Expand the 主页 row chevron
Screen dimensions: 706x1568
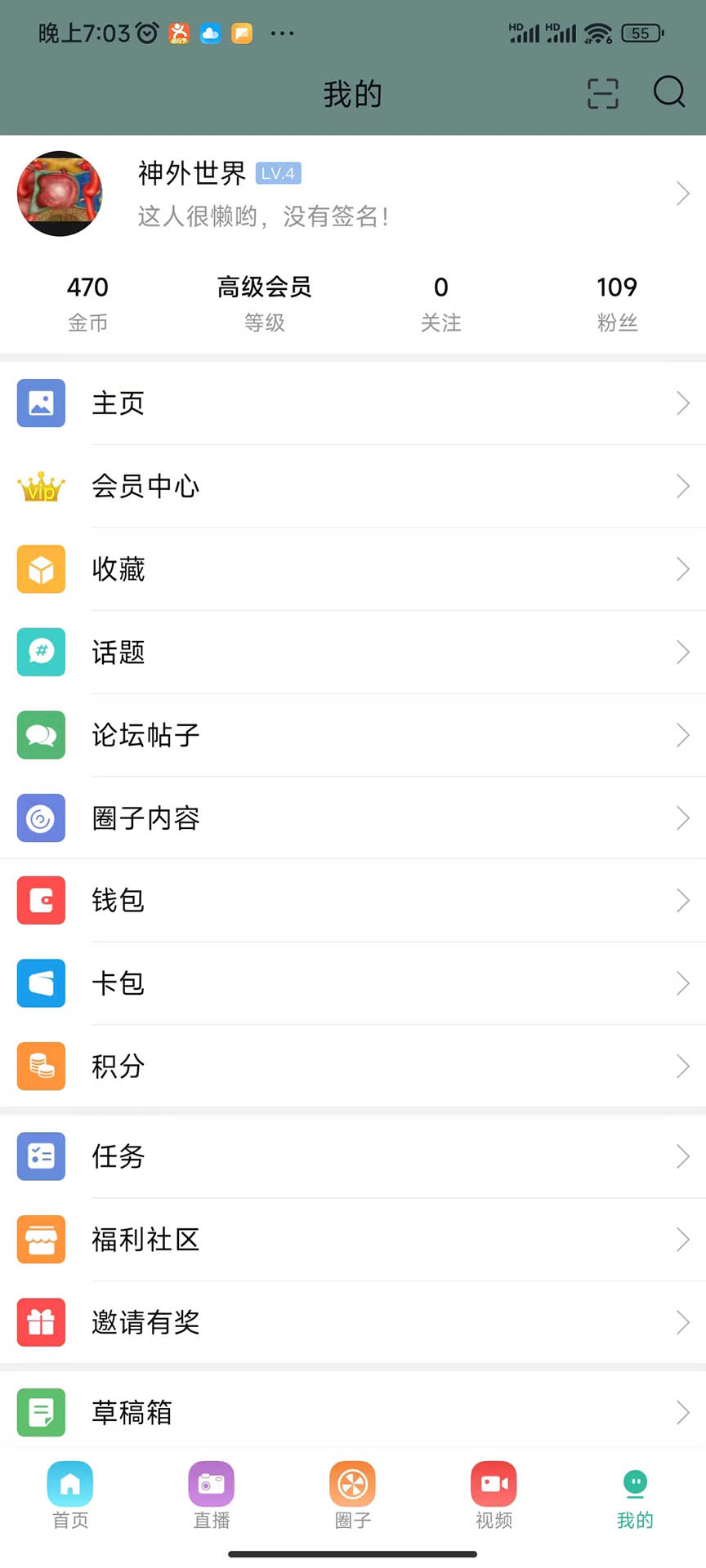pos(683,403)
